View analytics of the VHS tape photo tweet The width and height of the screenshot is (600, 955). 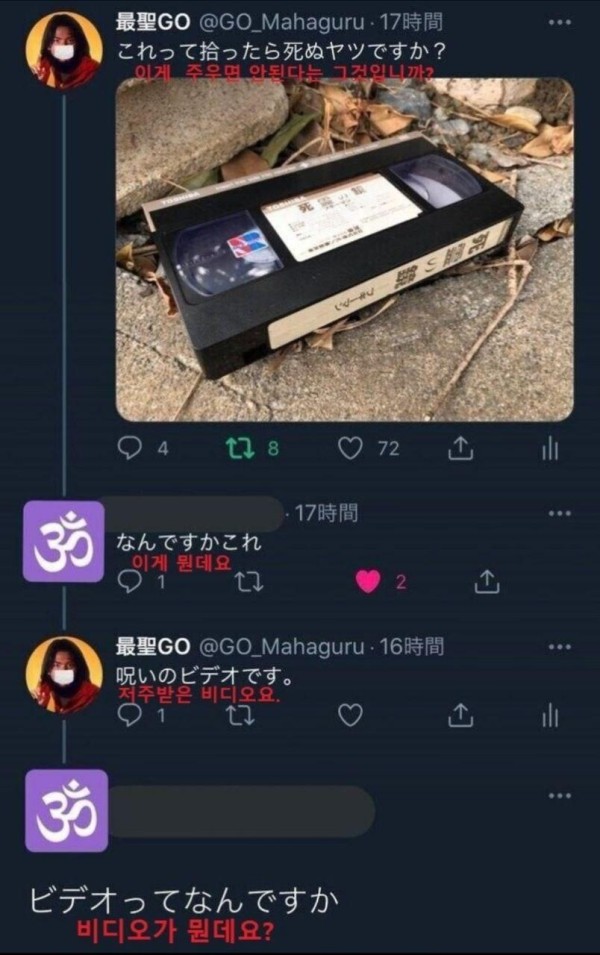[x=549, y=449]
